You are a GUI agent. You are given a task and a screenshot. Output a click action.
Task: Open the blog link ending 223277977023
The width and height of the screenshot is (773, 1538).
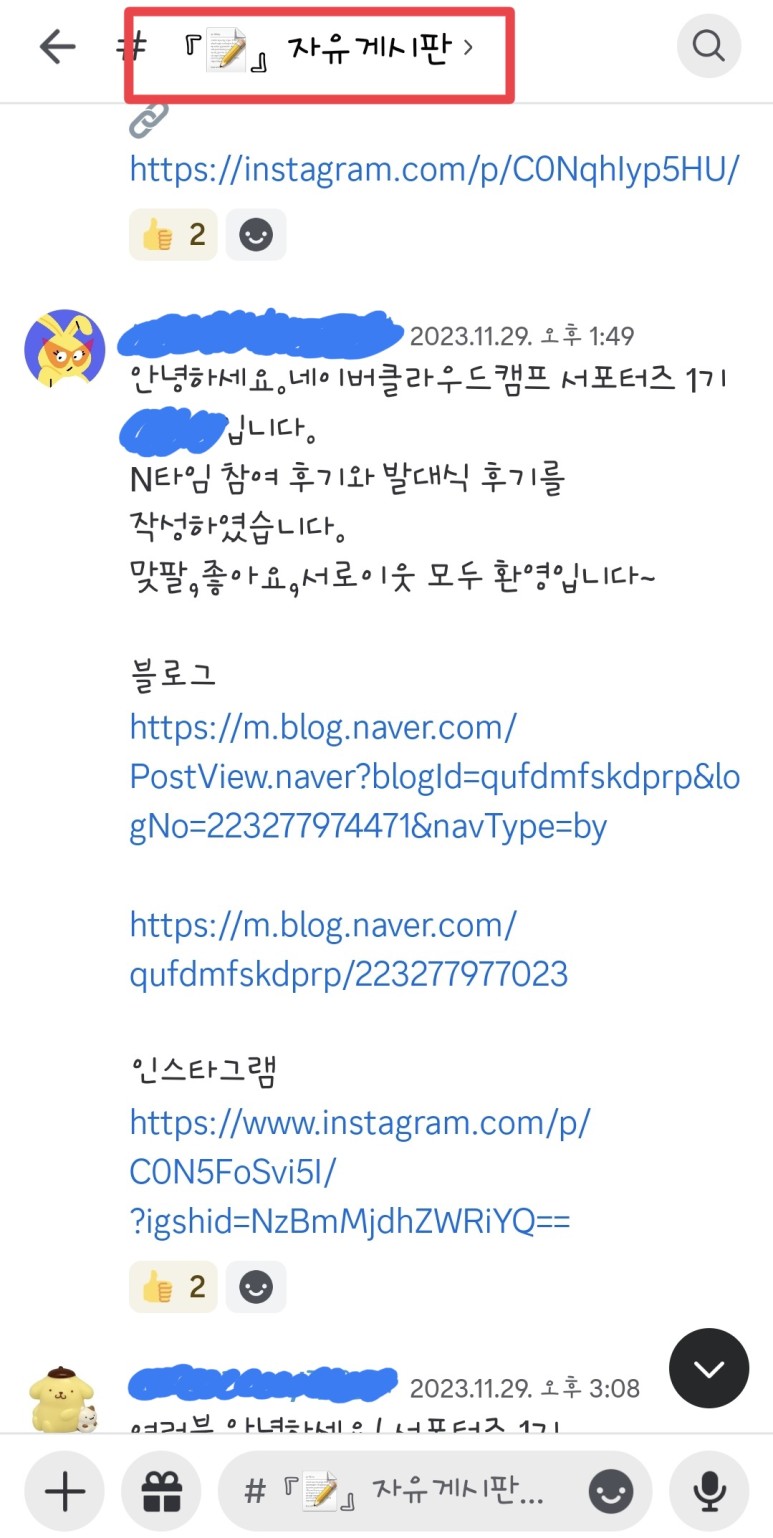coord(348,949)
